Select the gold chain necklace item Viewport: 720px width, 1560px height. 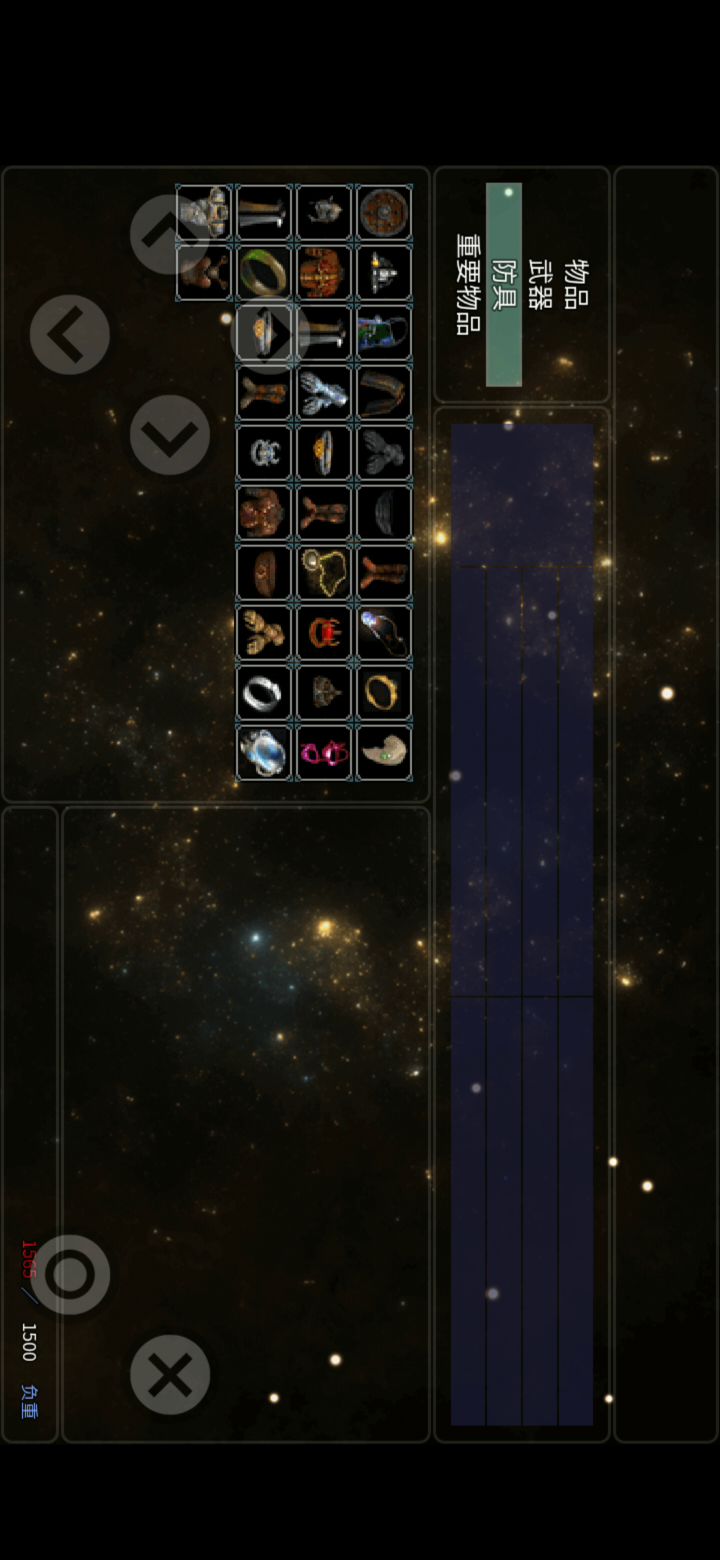pos(324,572)
